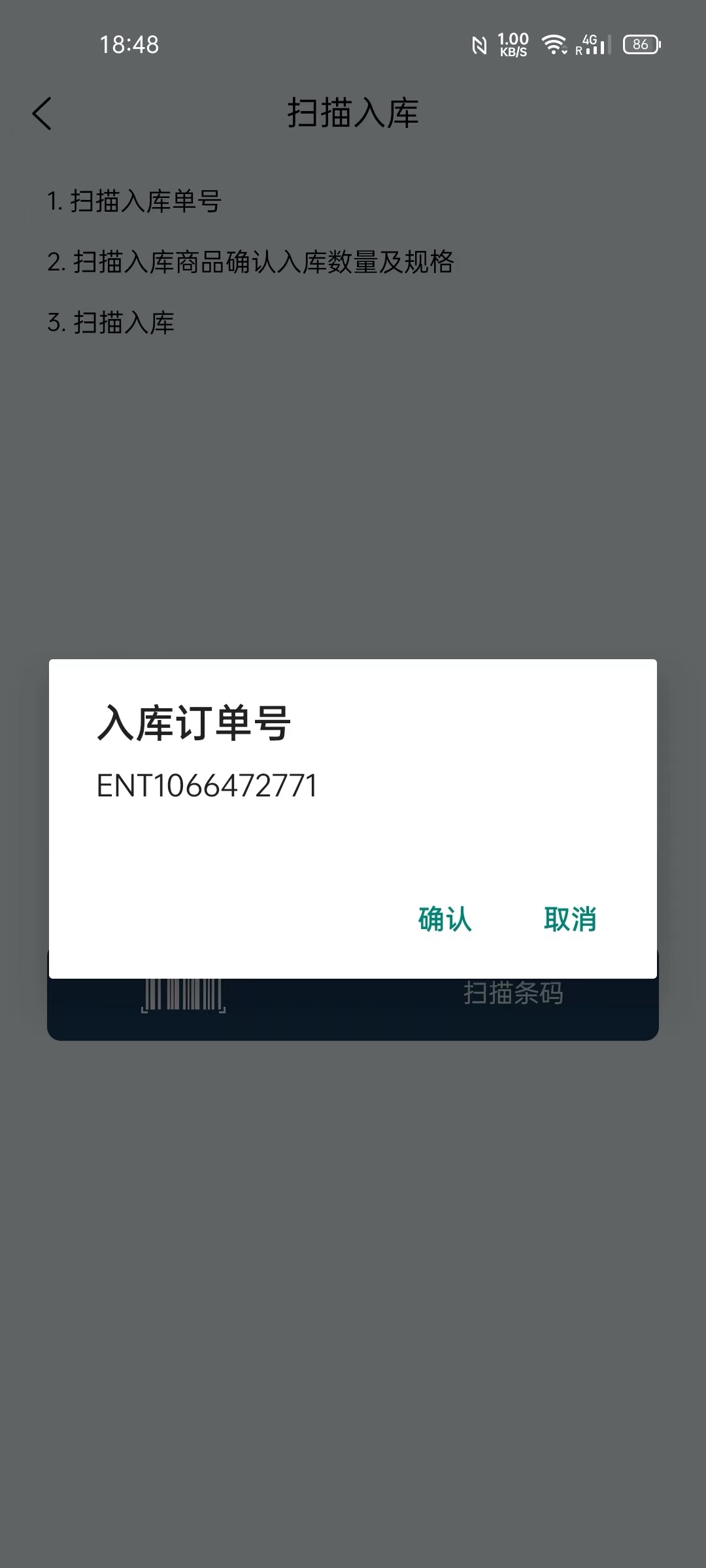706x1568 pixels.
Task: Cancel the dialog with 取消
Action: point(570,919)
